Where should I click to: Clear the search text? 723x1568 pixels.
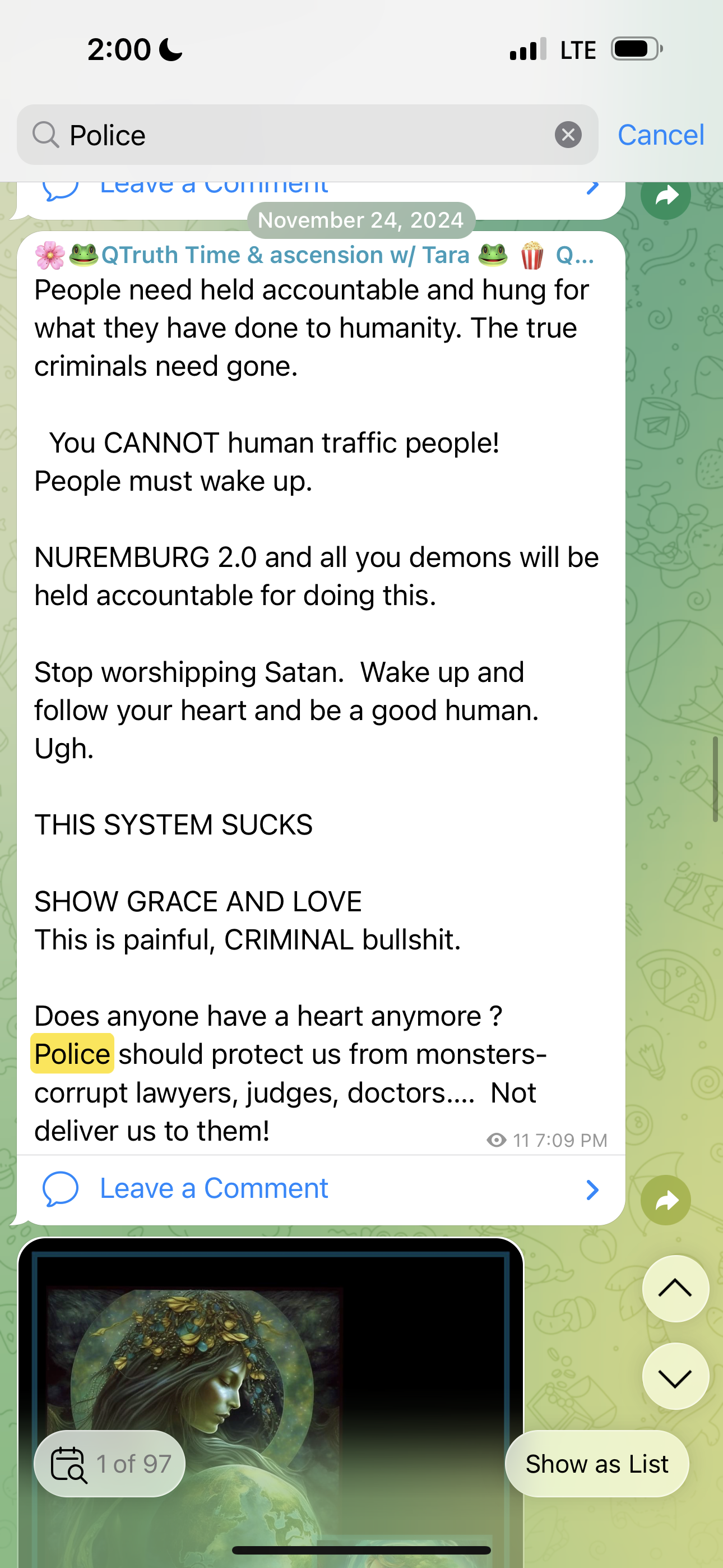tap(568, 135)
